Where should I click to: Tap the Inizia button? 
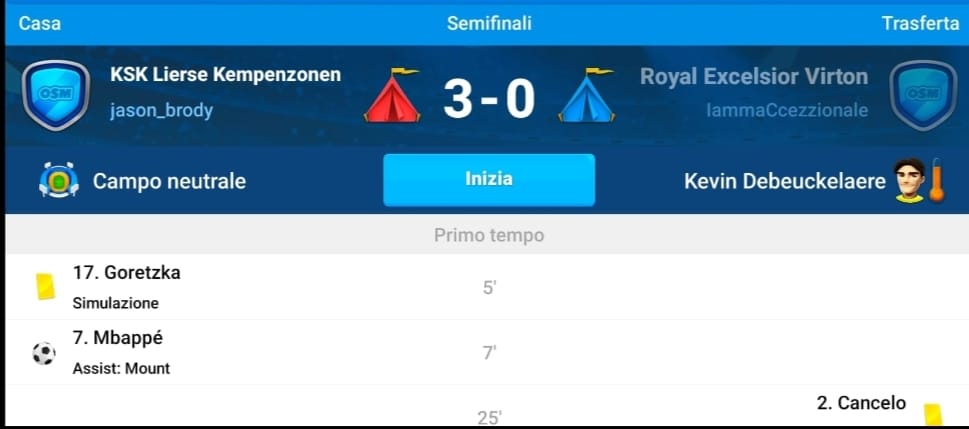(489, 180)
